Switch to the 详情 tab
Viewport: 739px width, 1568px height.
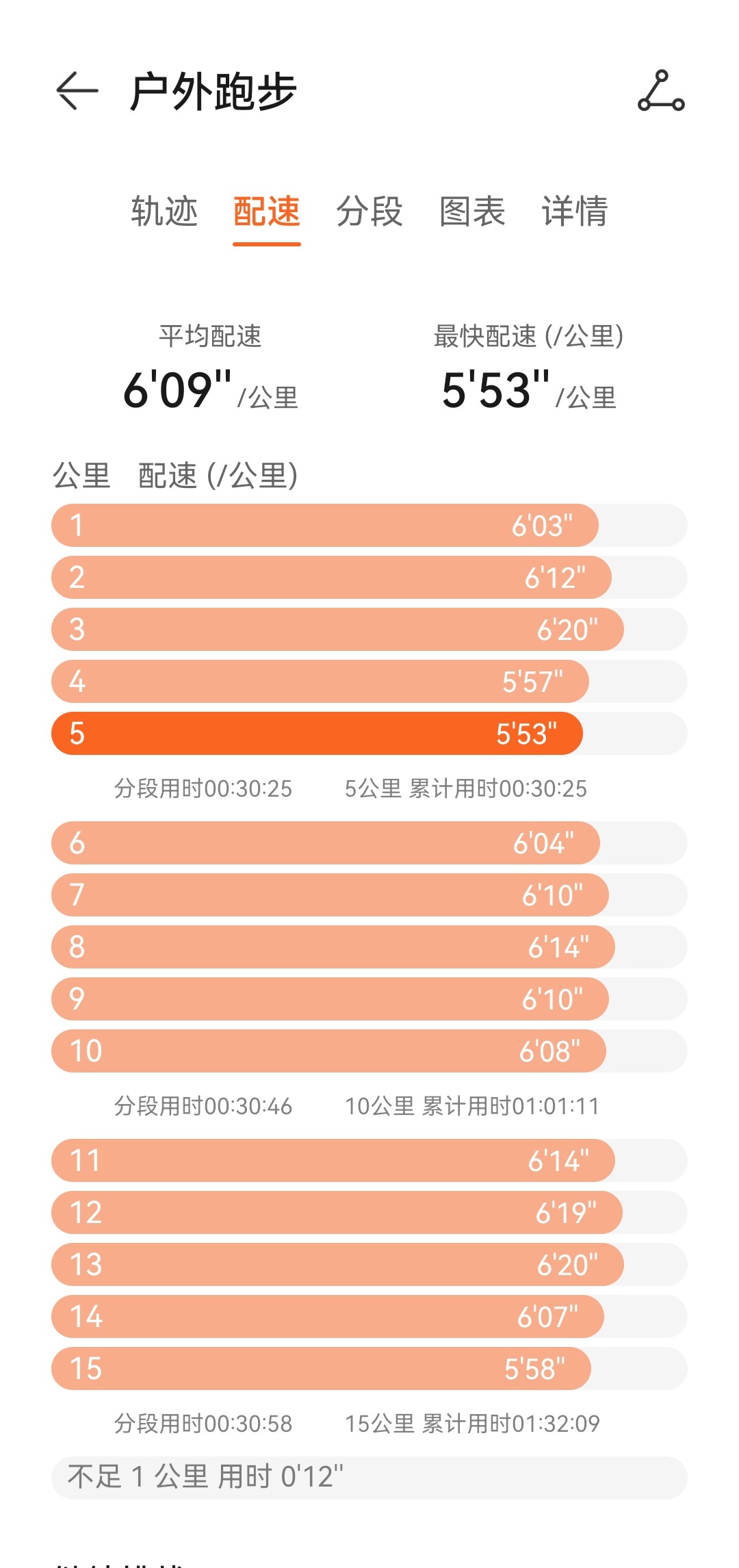[575, 211]
